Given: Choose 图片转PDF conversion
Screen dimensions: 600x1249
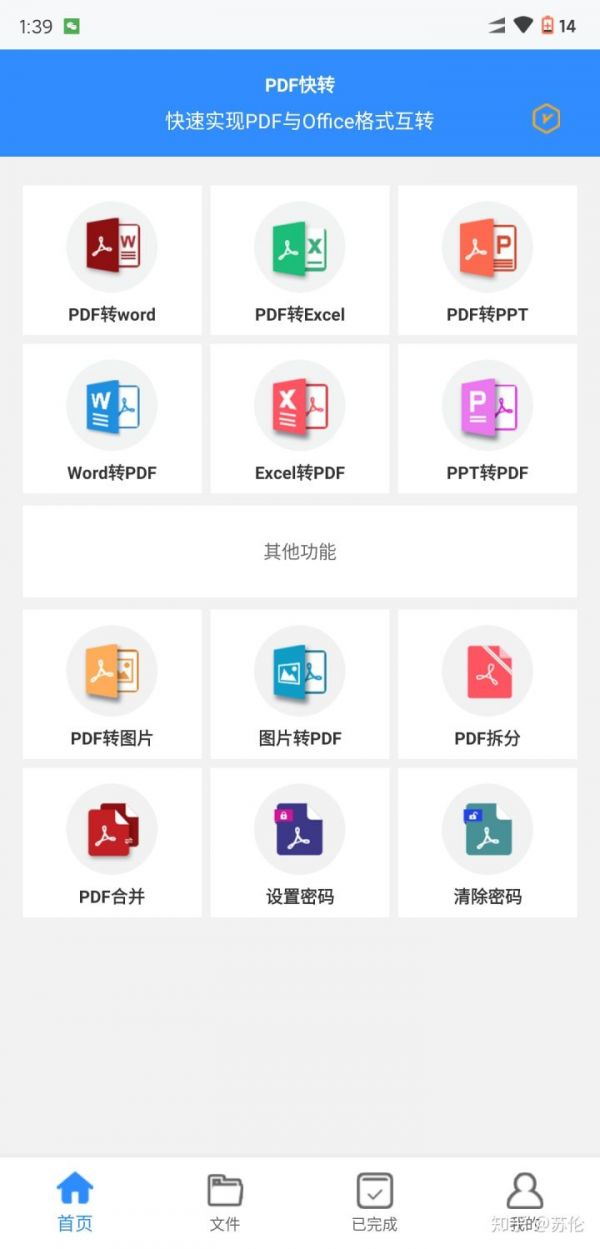Looking at the screenshot, I should 300,684.
